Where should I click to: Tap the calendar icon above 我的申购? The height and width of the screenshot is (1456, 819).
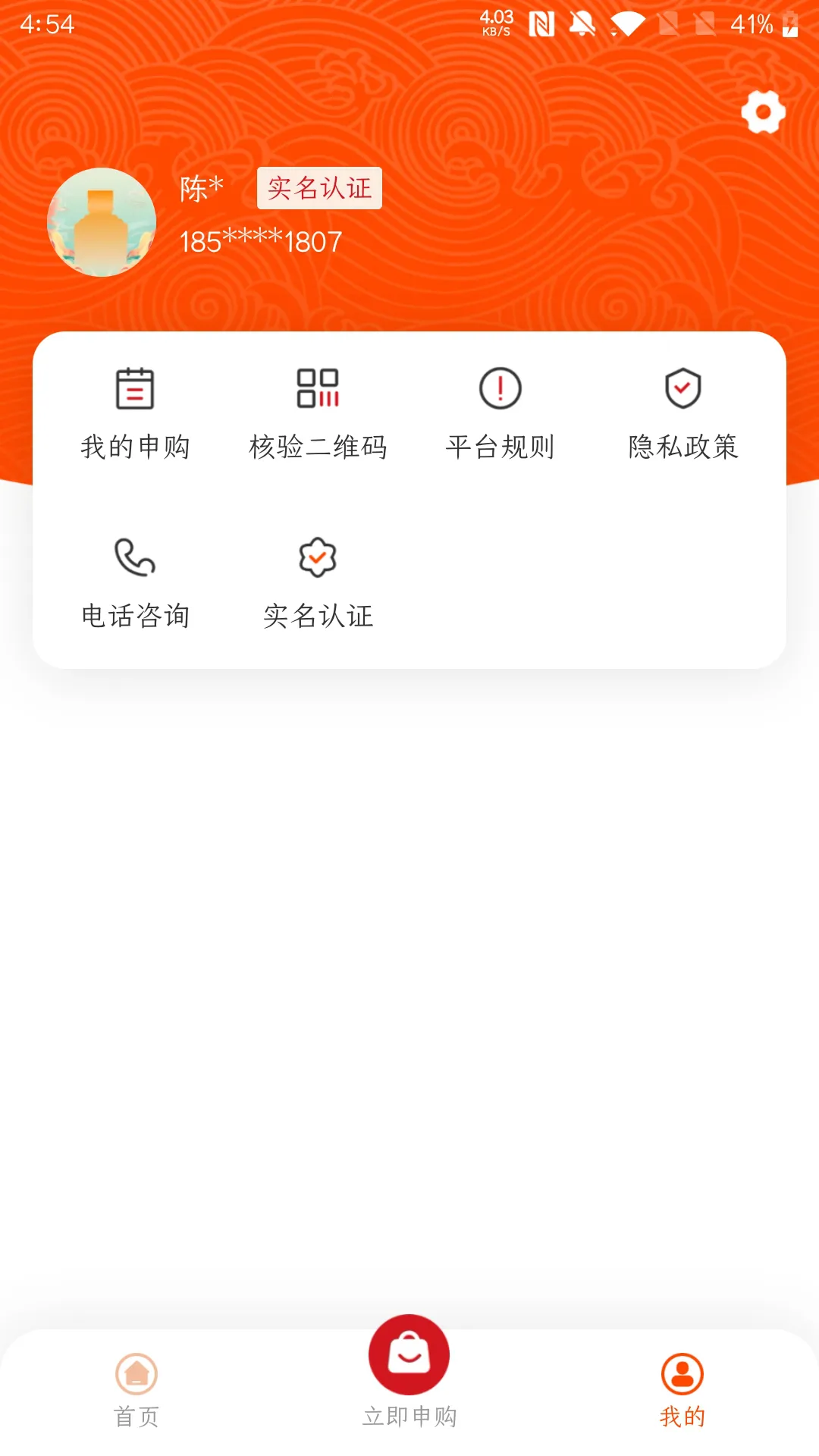(136, 388)
